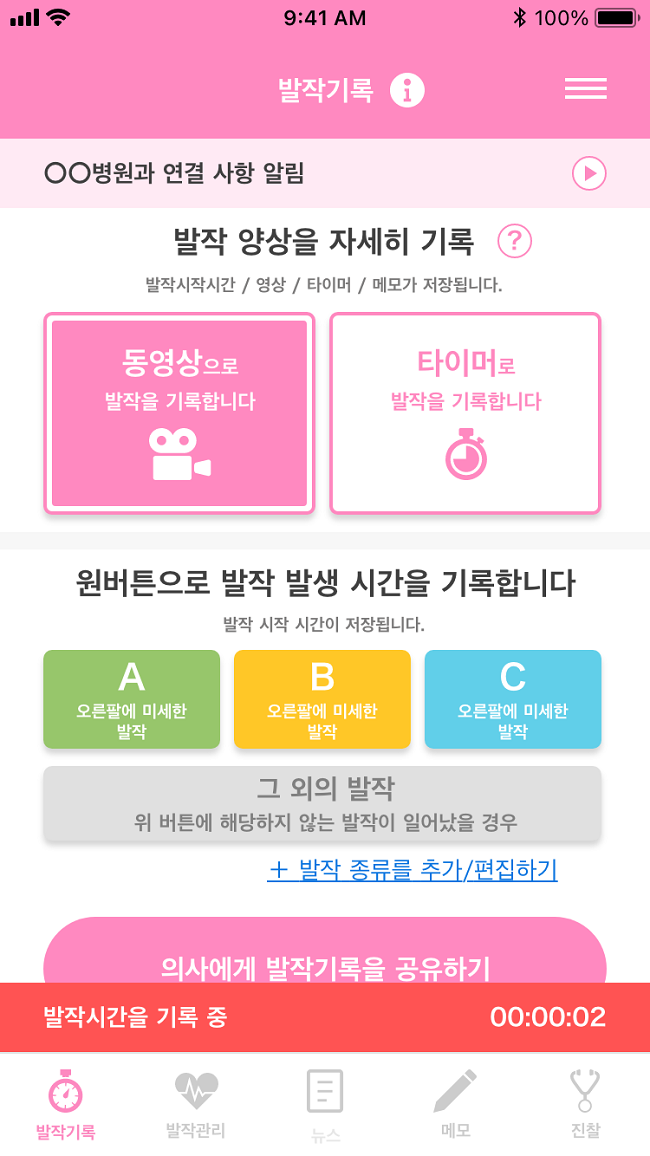Screen dimensions: 650x1156
Task: Open the 발작 종류를 추가/편집하기 link
Action: (412, 870)
